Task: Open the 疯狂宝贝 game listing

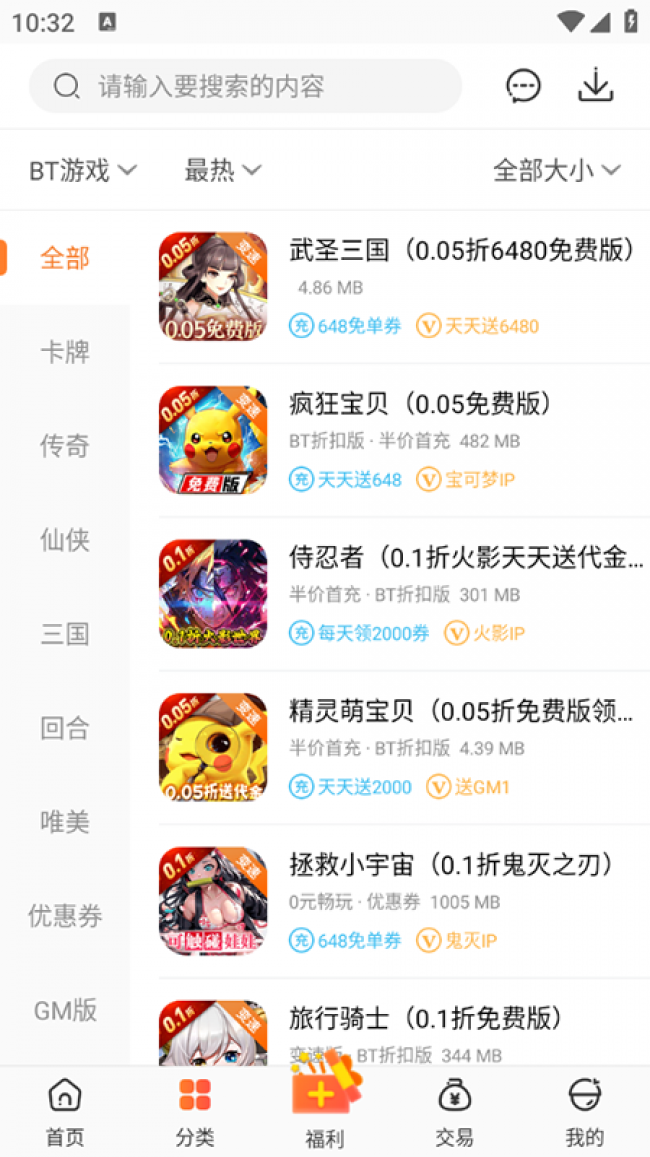Action: (404, 441)
